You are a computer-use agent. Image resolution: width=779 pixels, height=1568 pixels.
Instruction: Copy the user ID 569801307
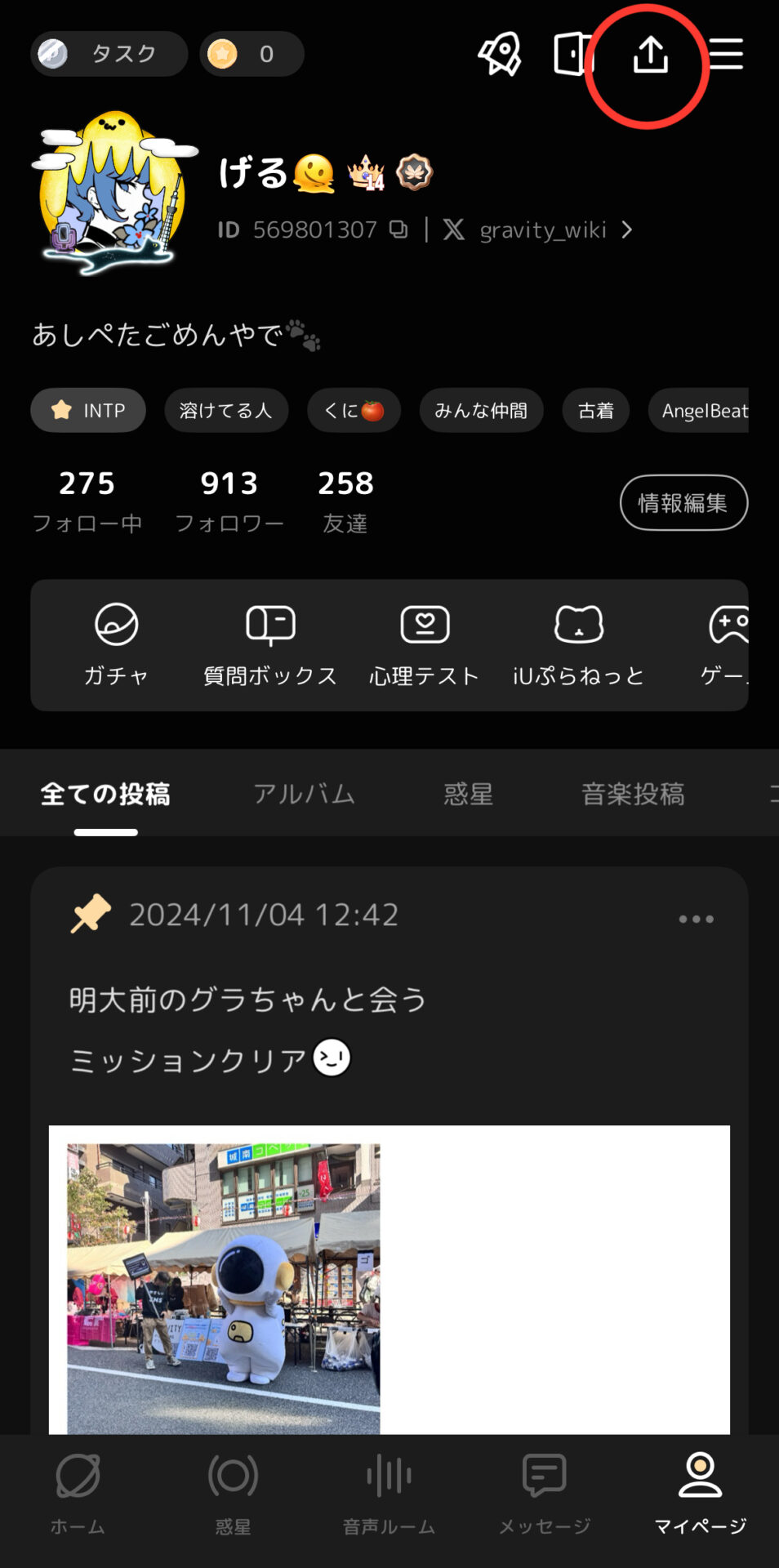398,229
